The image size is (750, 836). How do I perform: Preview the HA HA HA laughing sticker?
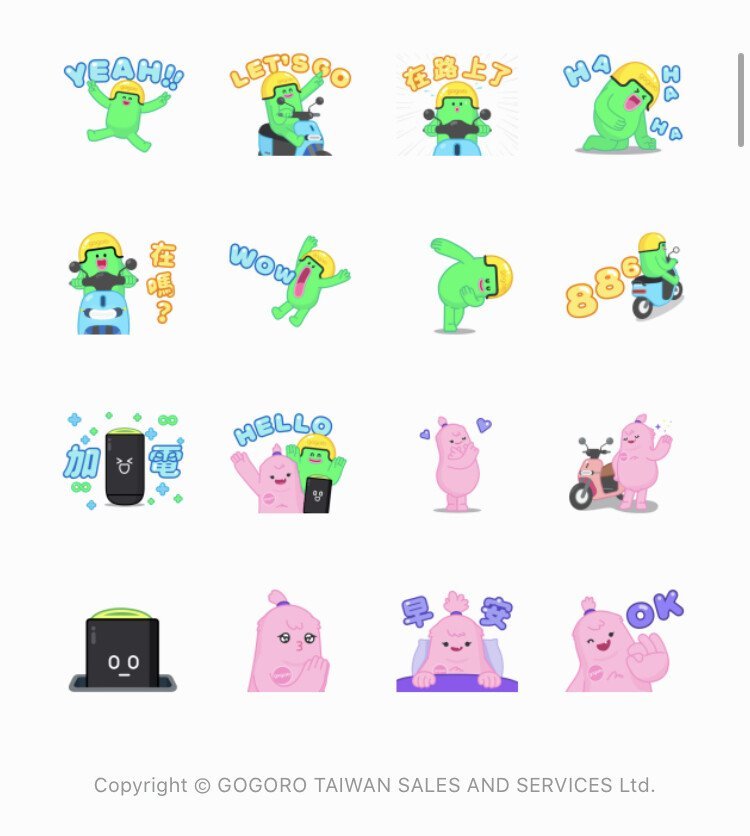tap(624, 105)
